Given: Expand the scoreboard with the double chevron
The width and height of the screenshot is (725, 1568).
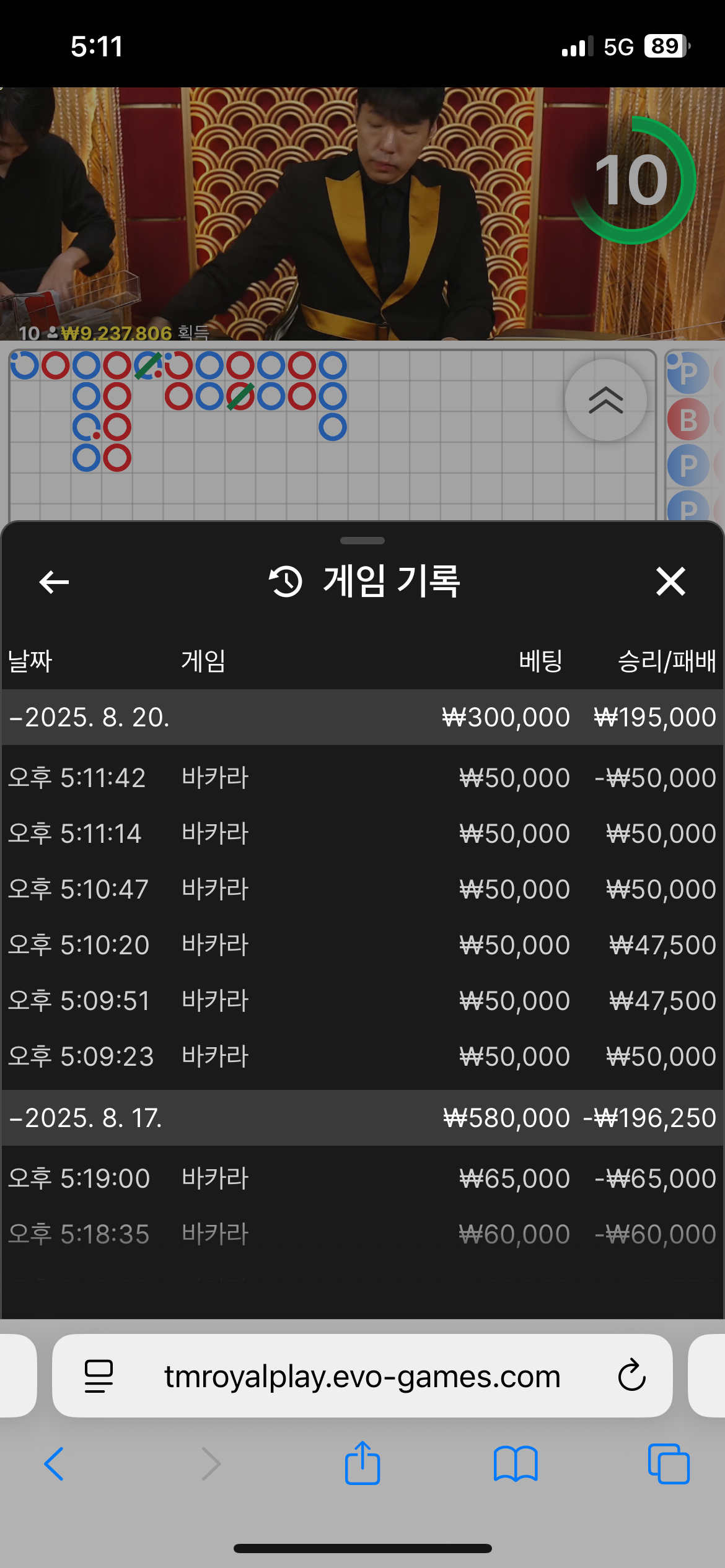Looking at the screenshot, I should pos(605,400).
